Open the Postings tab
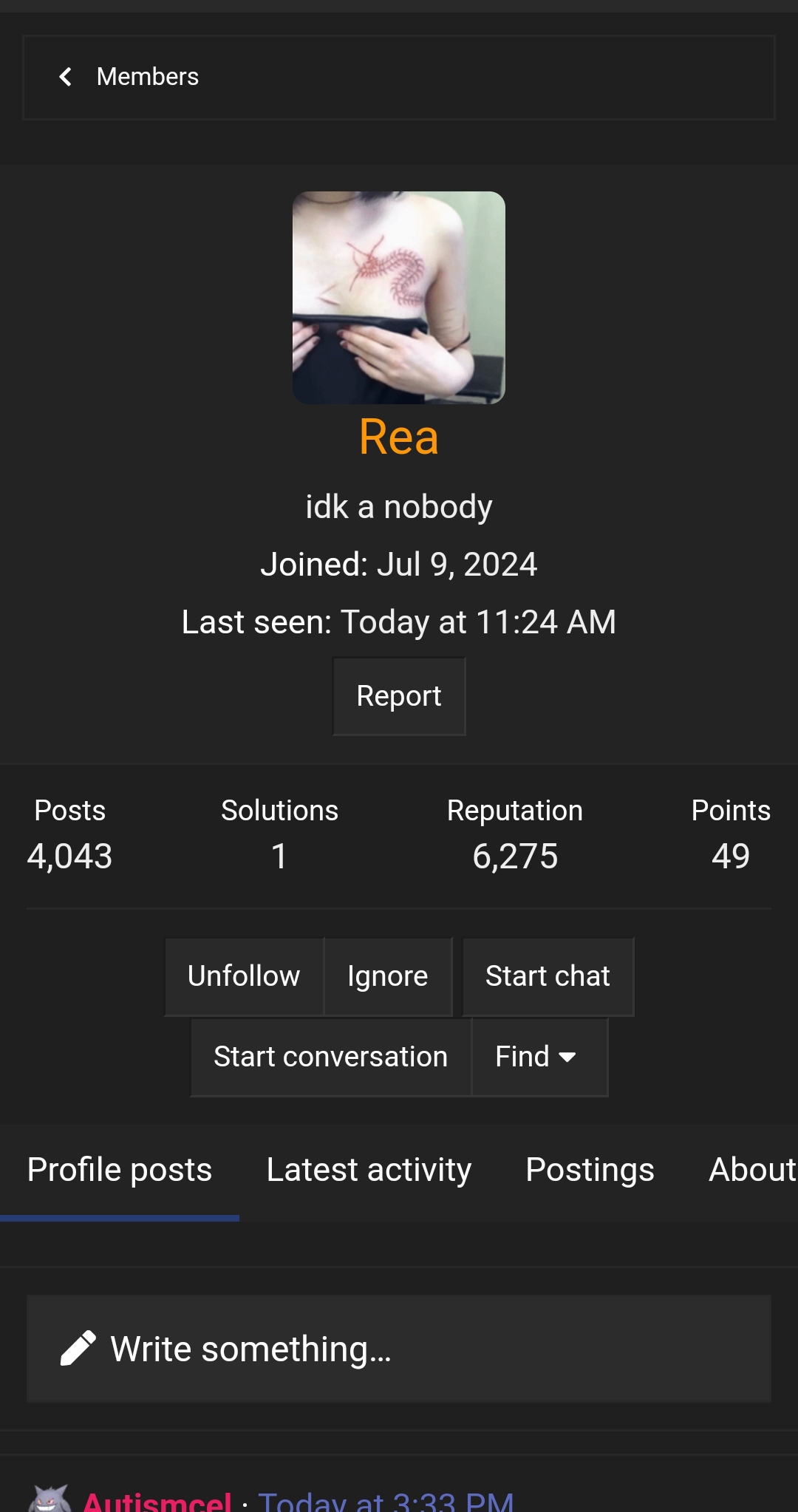The image size is (798, 1512). point(590,1170)
